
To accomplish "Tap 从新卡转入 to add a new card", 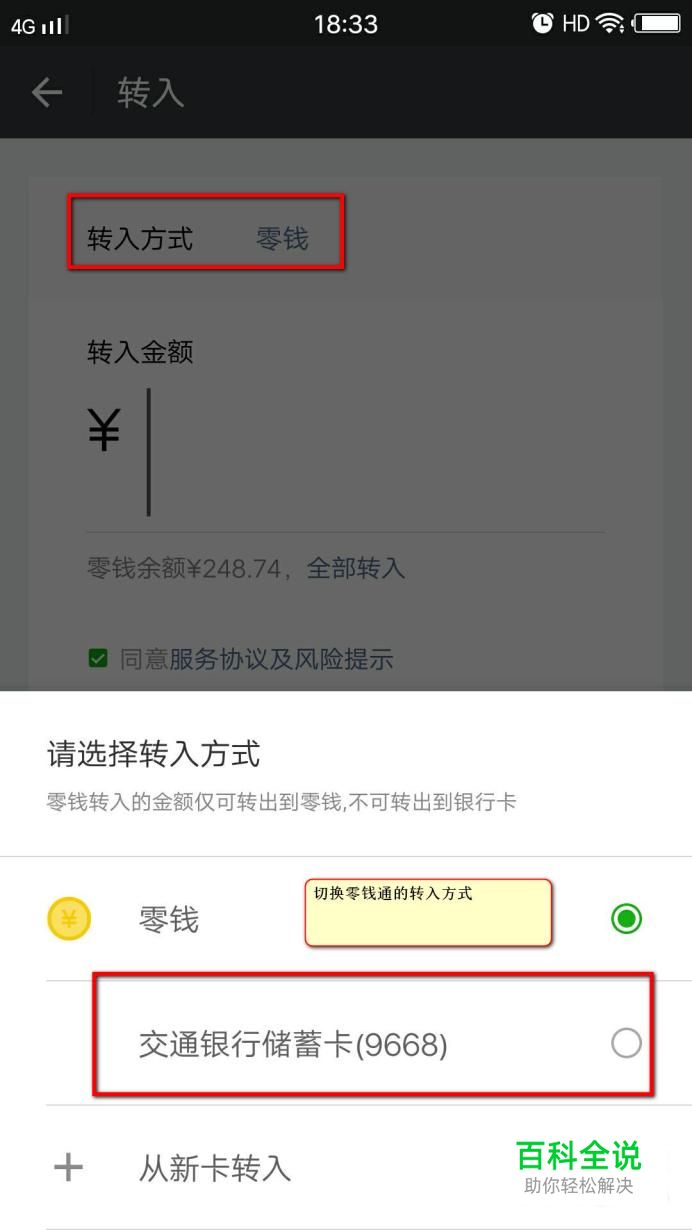I will pyautogui.click(x=346, y=1167).
